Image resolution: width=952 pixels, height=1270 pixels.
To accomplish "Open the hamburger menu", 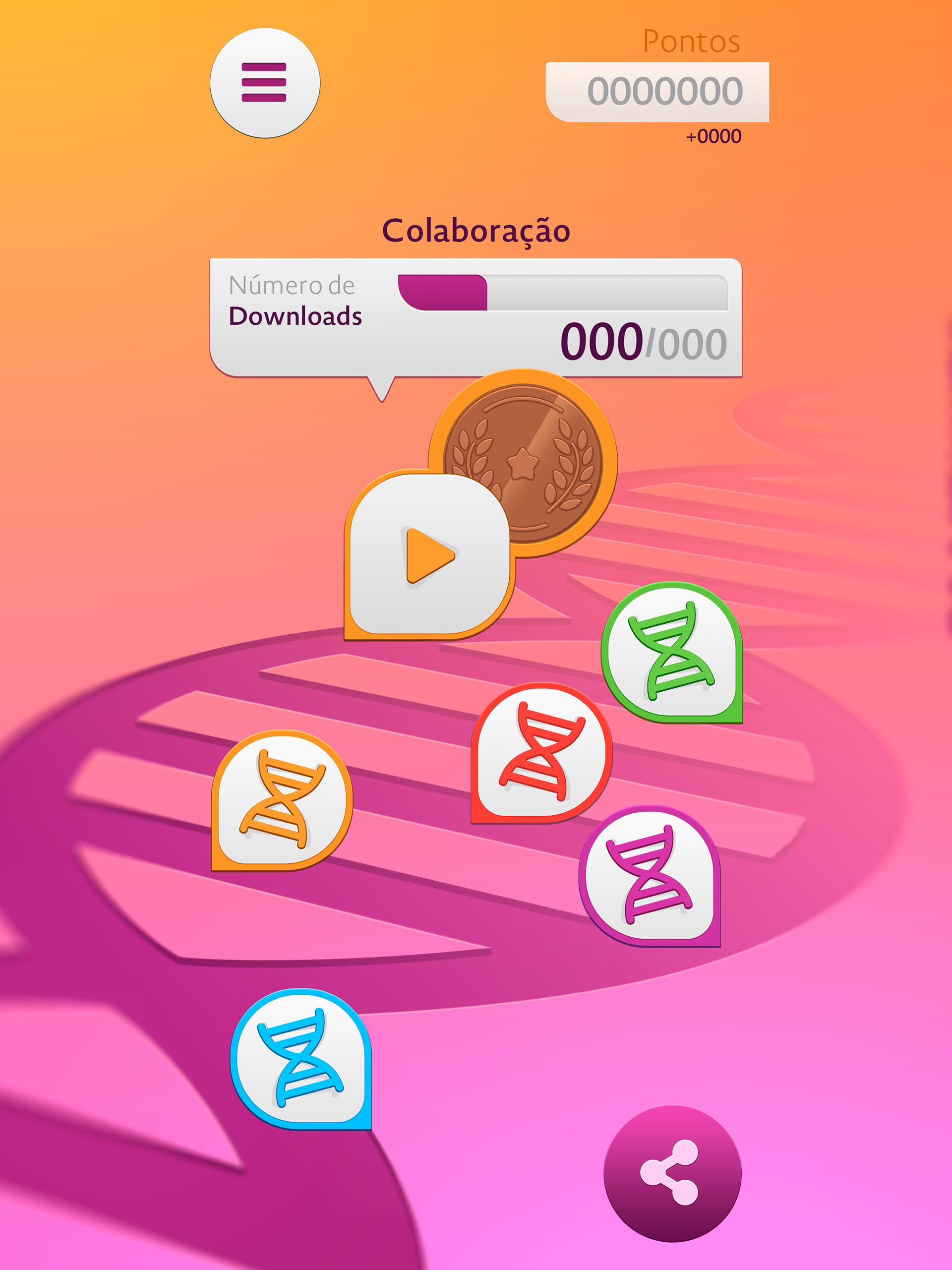I will (x=265, y=83).
